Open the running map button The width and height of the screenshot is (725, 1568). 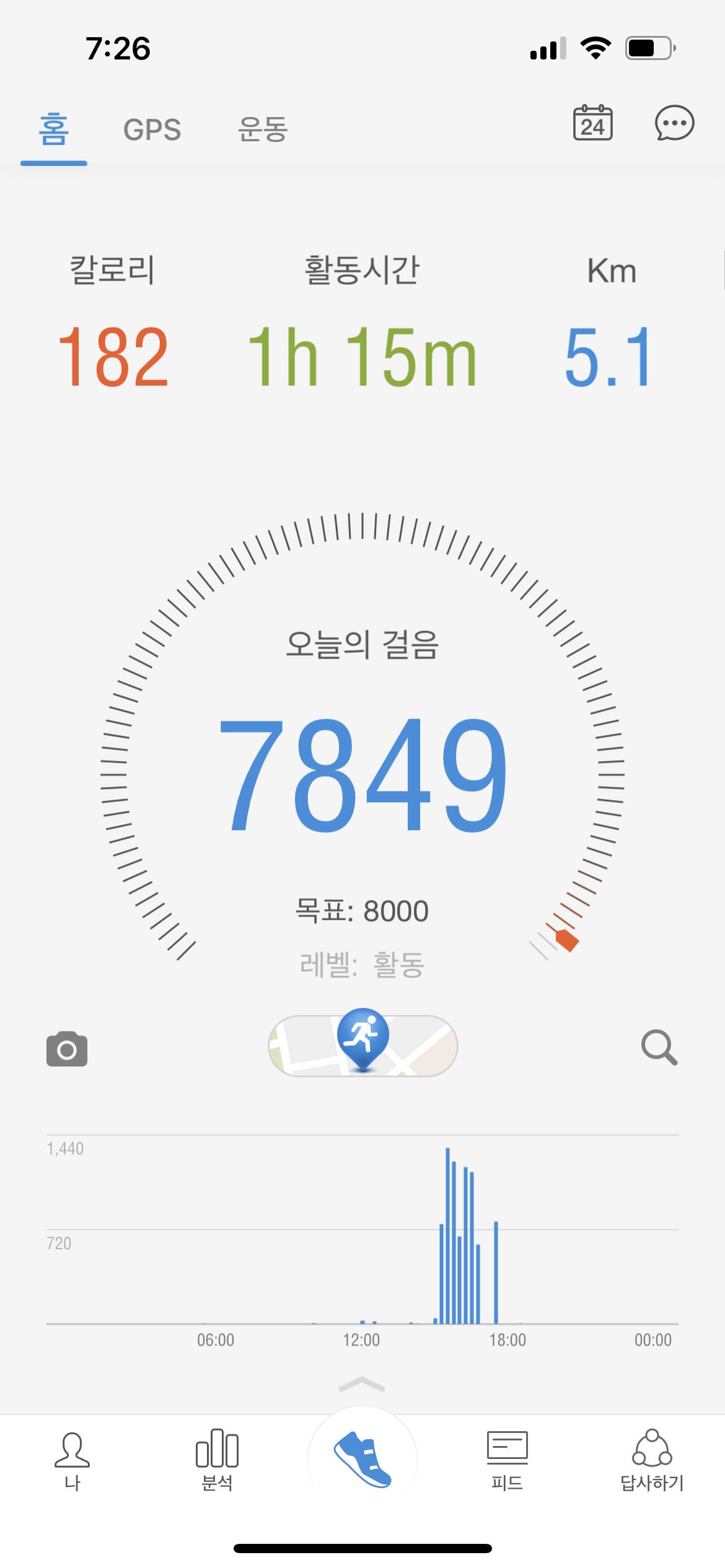[362, 1045]
